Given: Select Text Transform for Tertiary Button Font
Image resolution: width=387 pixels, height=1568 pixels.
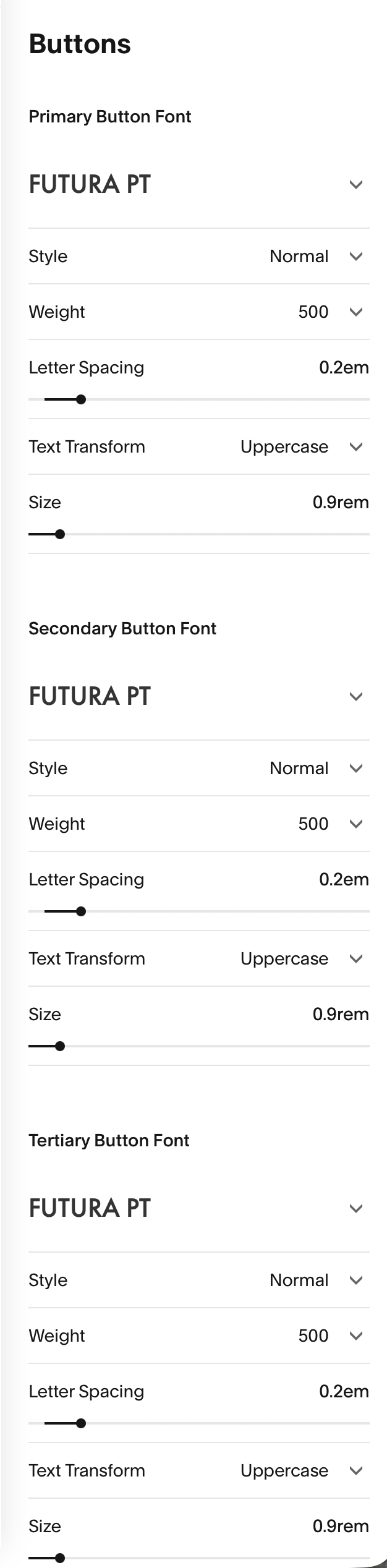Looking at the screenshot, I should (199, 1471).
